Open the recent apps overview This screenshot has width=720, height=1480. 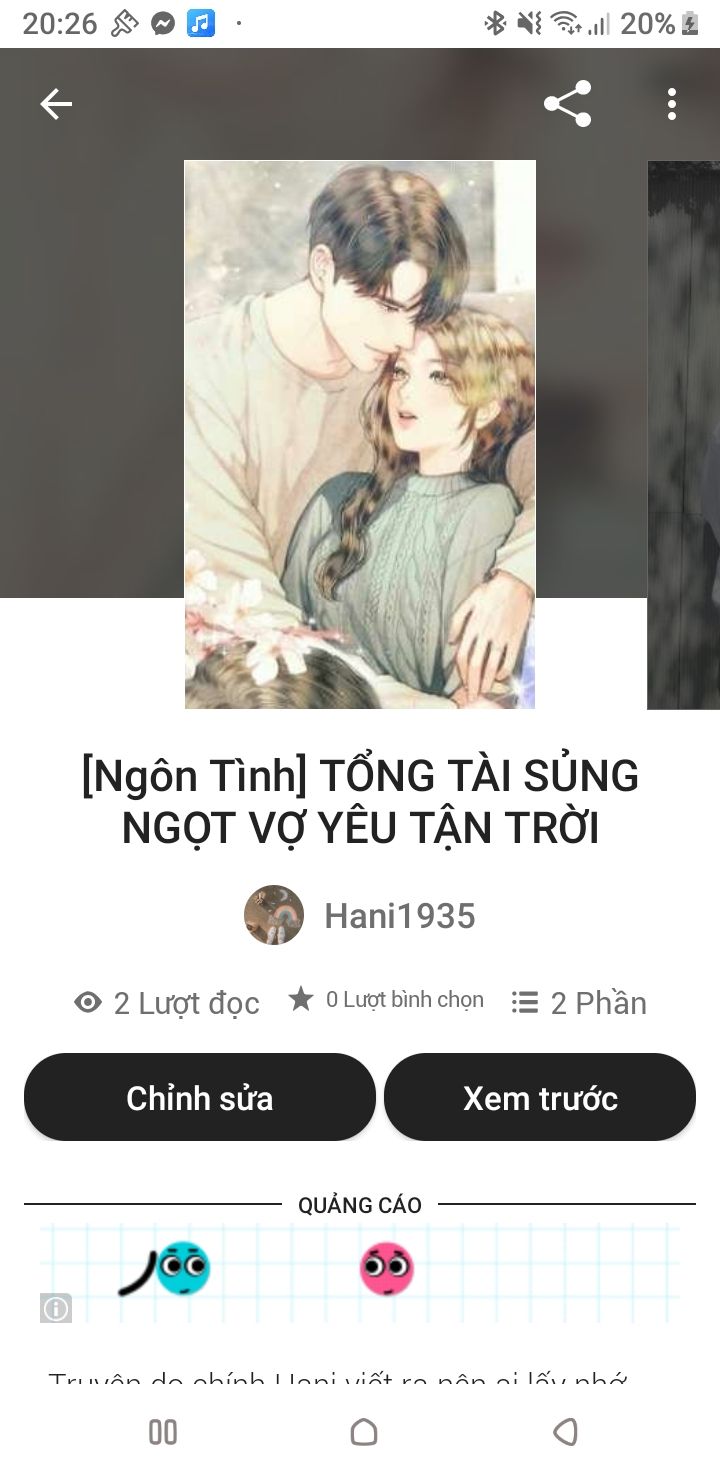pos(163,1432)
